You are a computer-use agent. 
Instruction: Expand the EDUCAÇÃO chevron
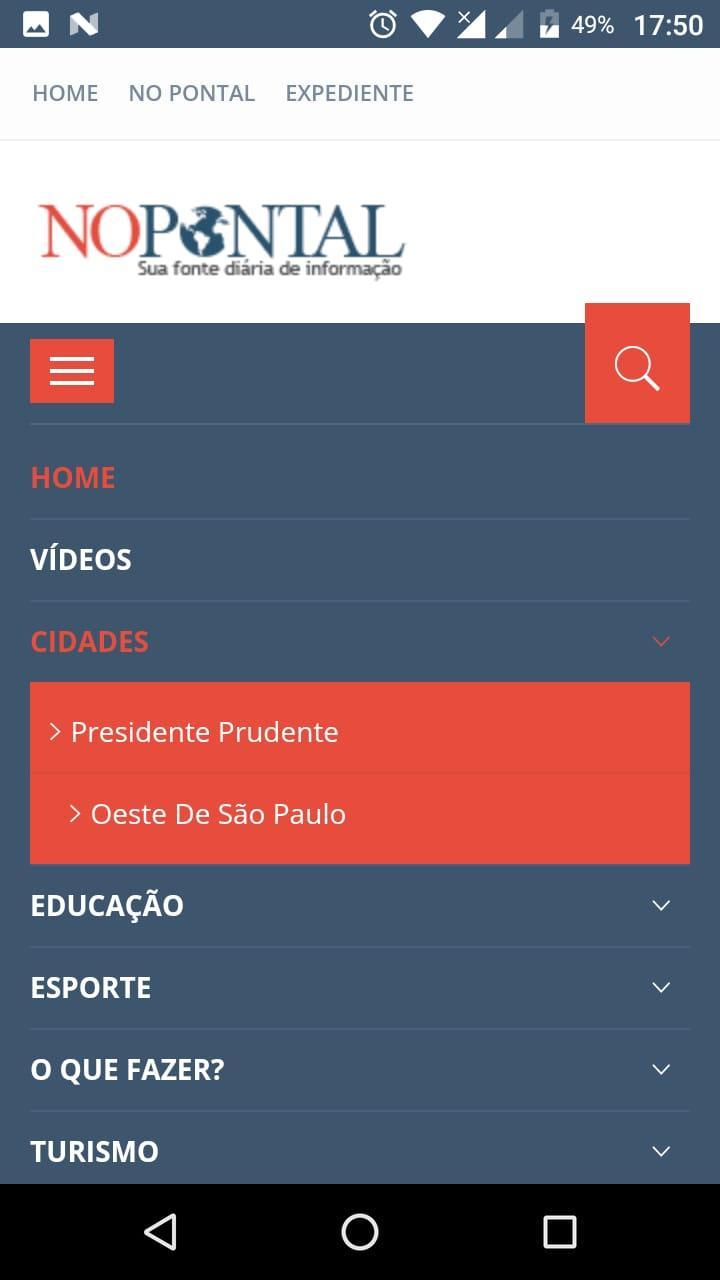pyautogui.click(x=661, y=905)
